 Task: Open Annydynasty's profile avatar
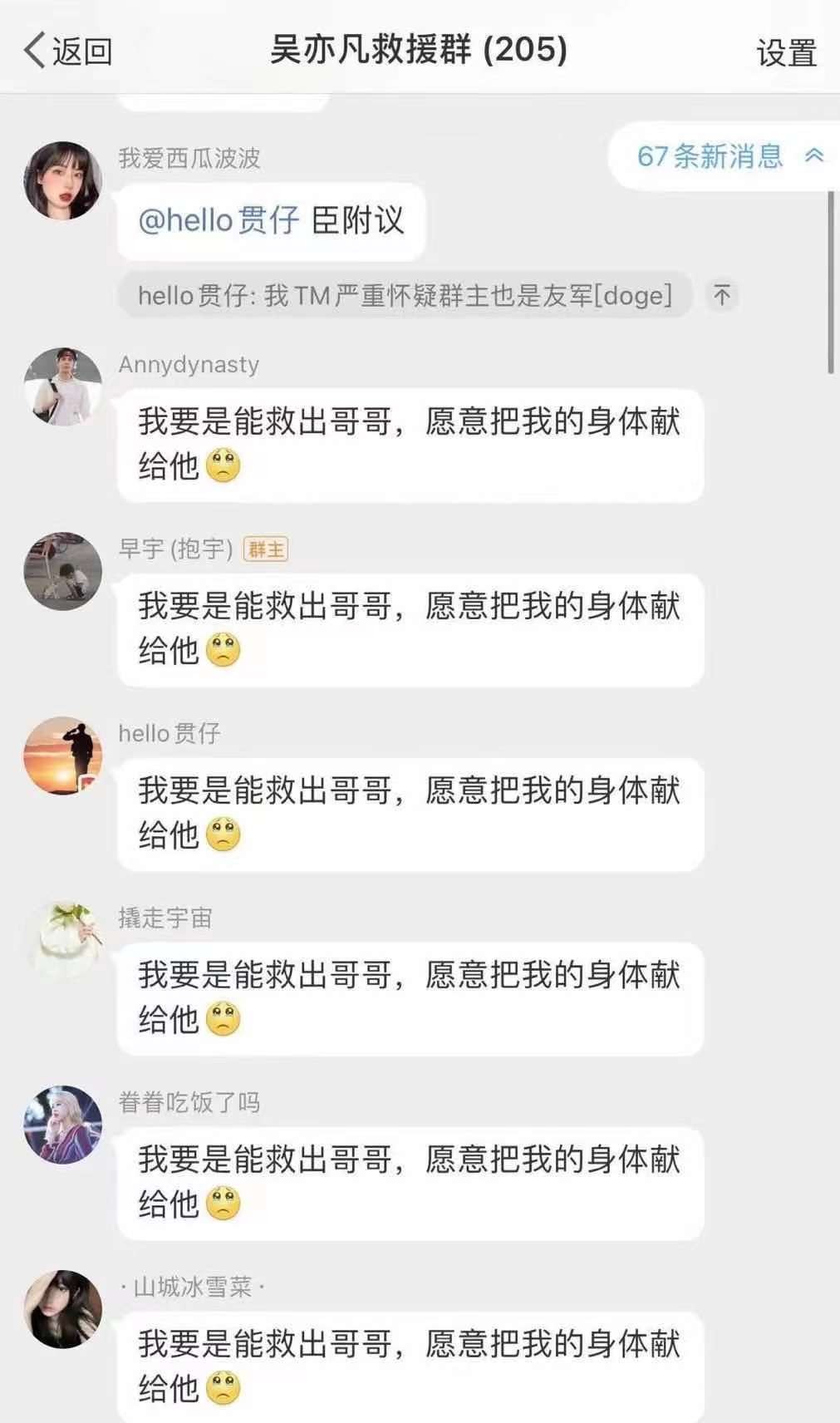click(x=62, y=384)
